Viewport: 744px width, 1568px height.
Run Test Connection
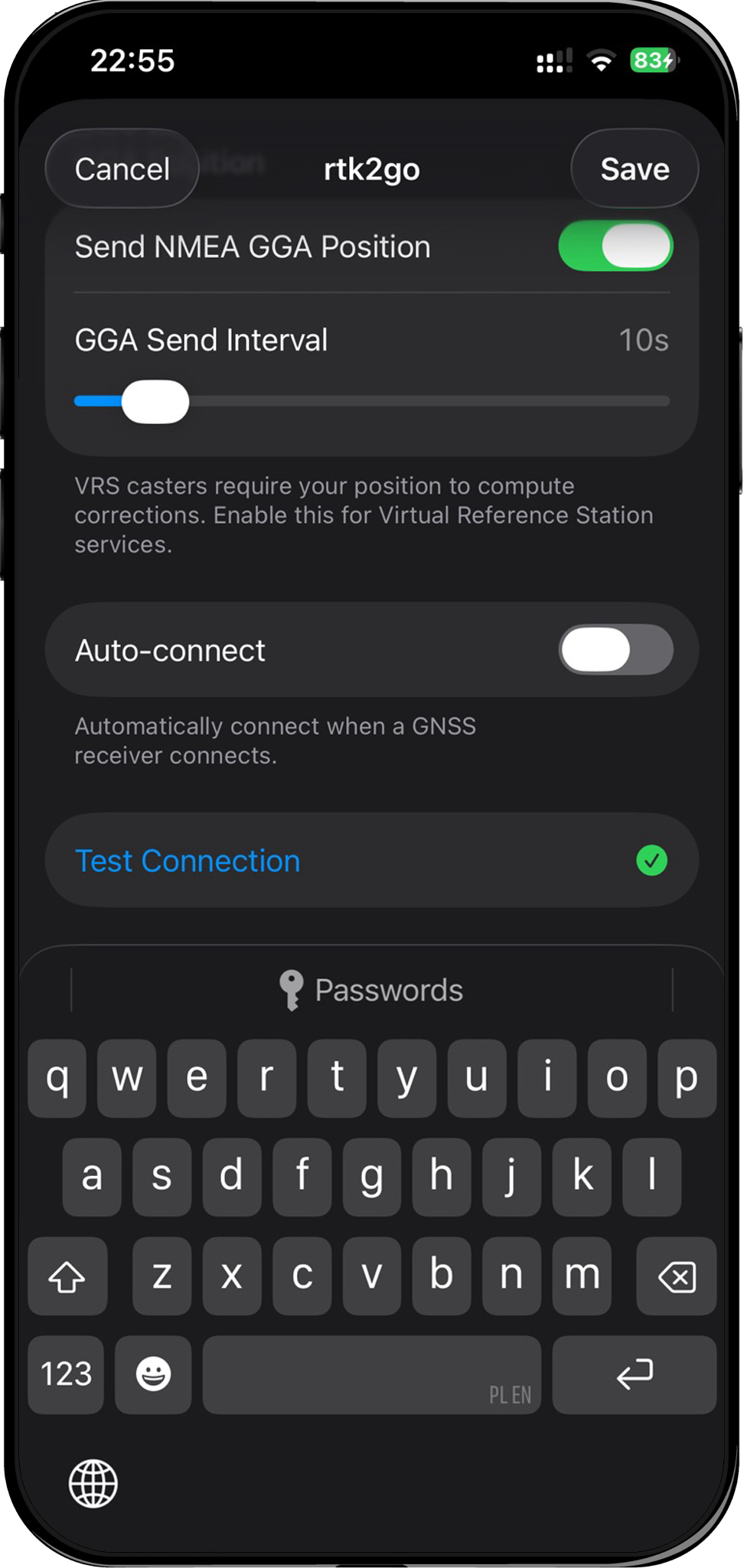point(188,861)
